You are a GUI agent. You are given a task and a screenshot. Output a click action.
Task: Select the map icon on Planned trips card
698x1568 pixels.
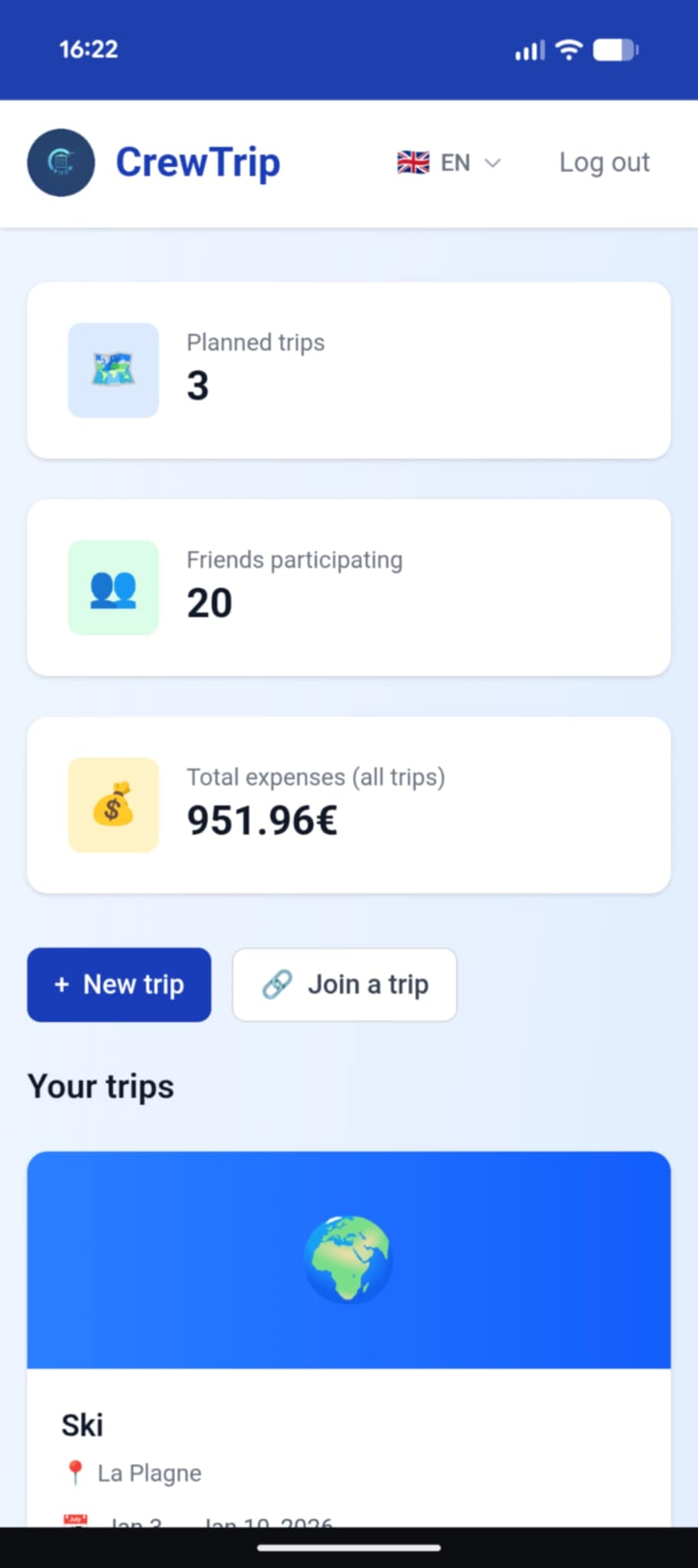[x=113, y=370]
